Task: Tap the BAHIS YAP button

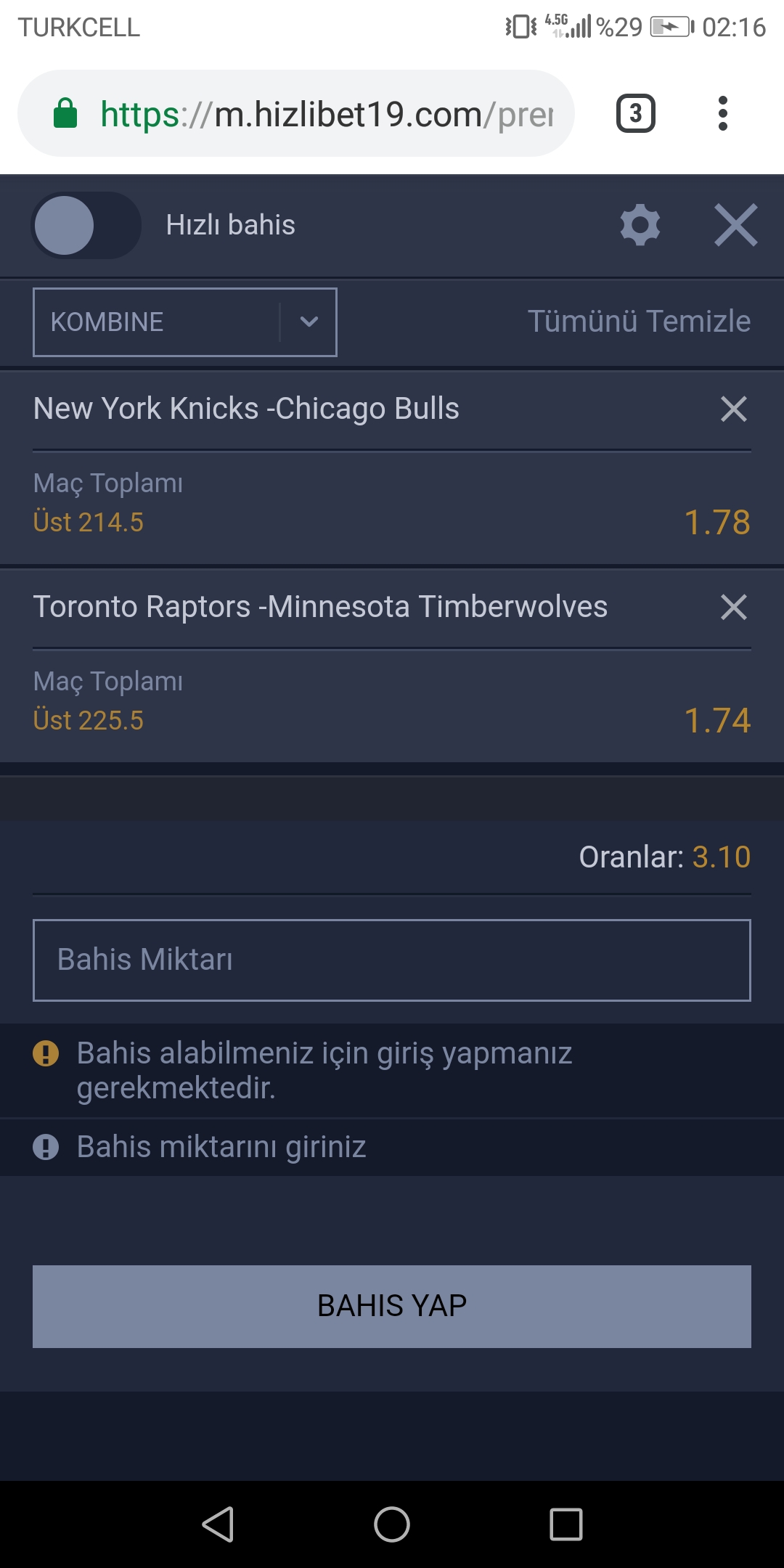Action: coord(392,1307)
